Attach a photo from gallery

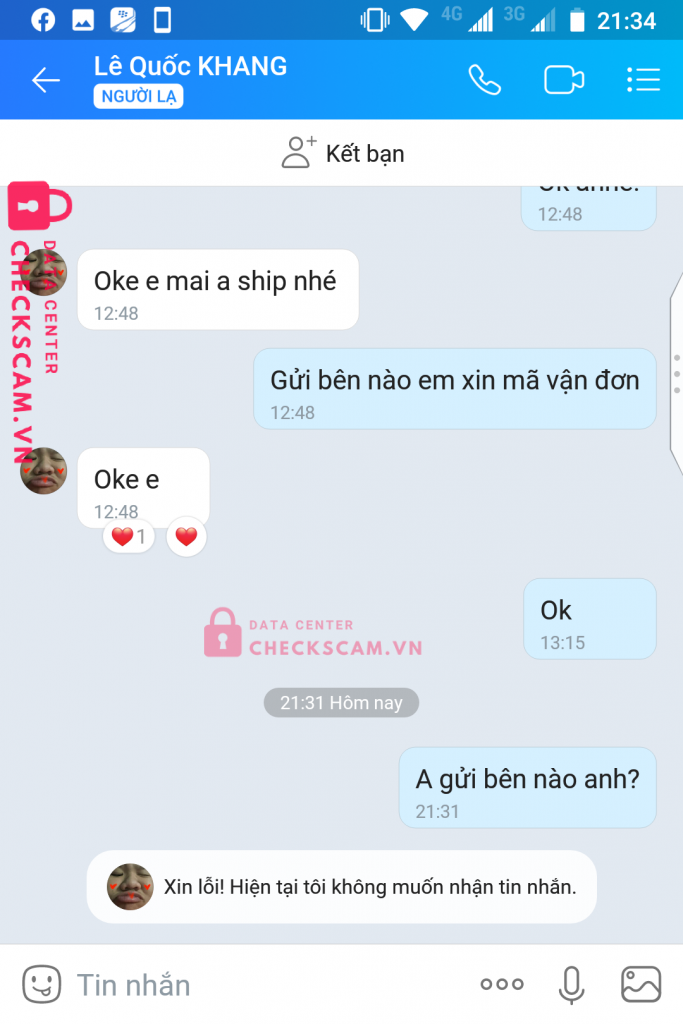(641, 984)
